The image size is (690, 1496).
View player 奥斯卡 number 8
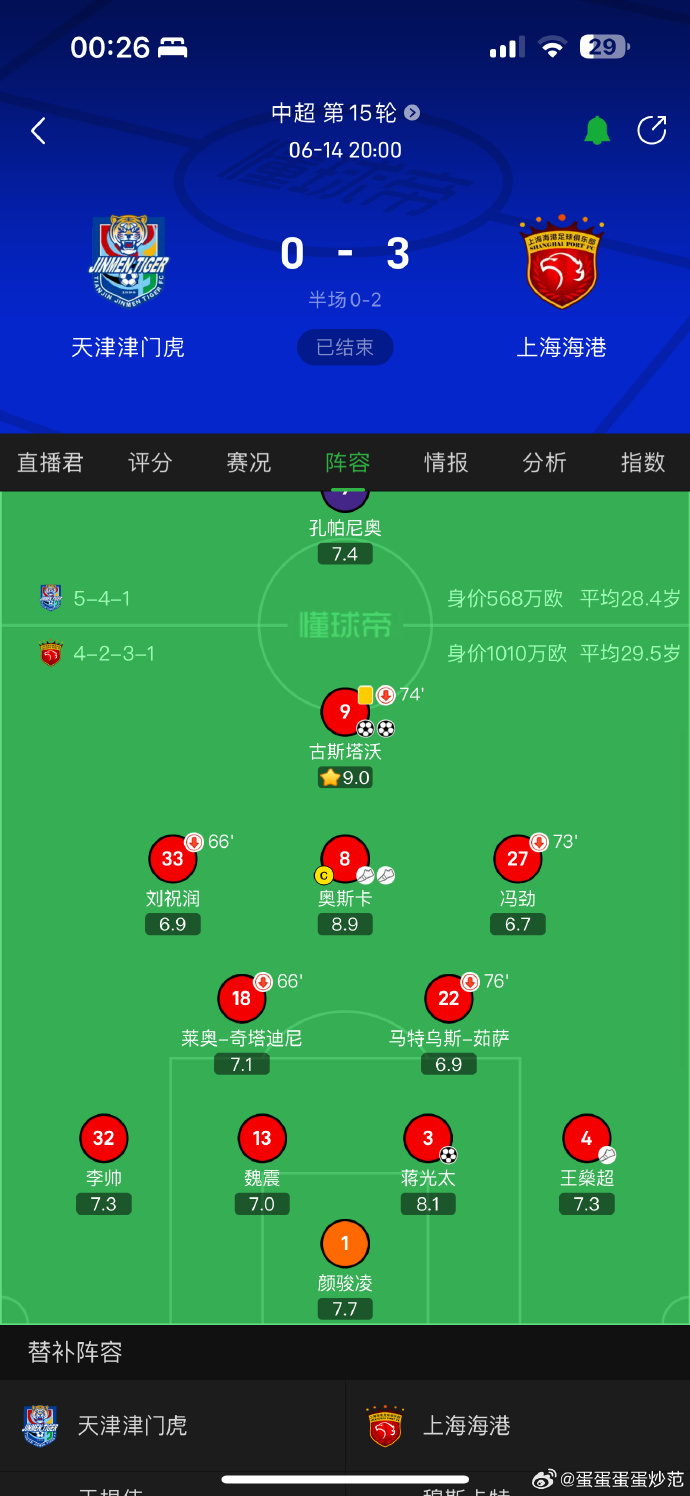(345, 859)
